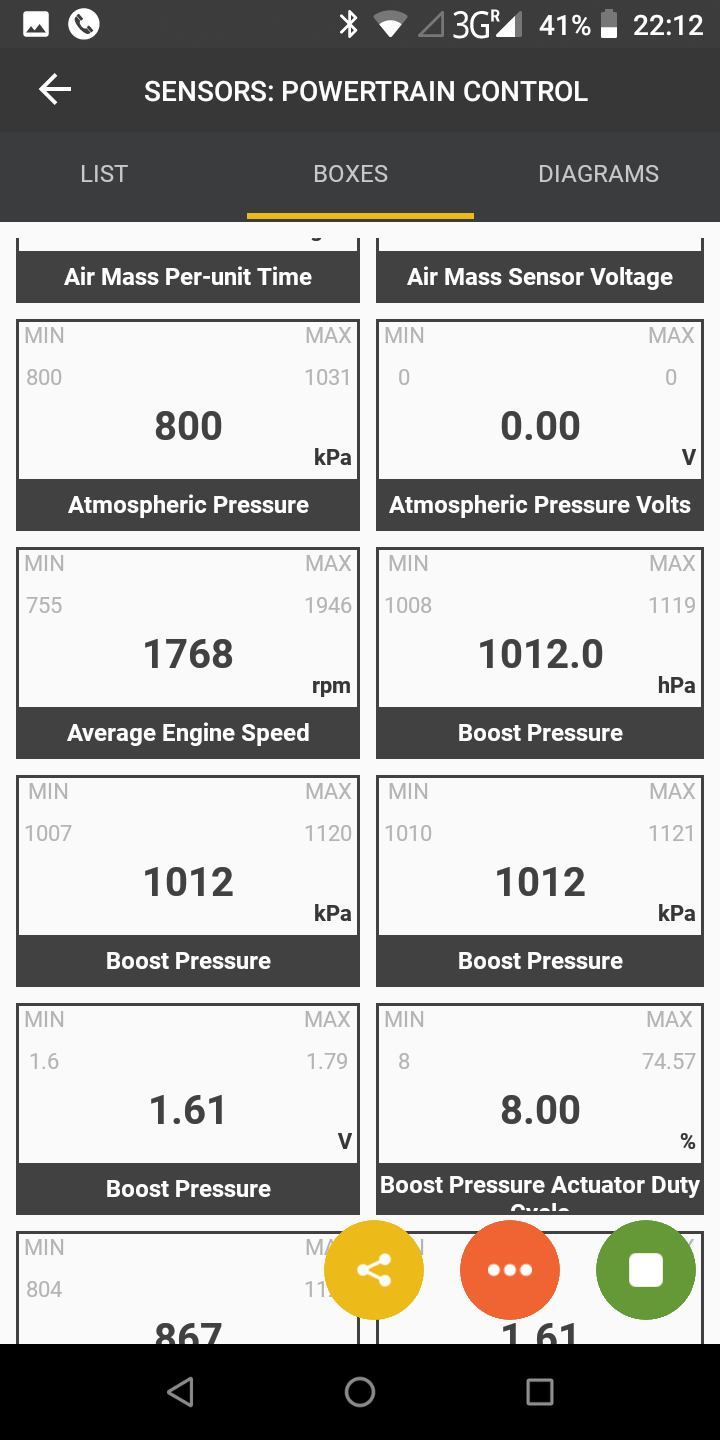Tap the system home button
720x1440 pixels.
(360, 1392)
